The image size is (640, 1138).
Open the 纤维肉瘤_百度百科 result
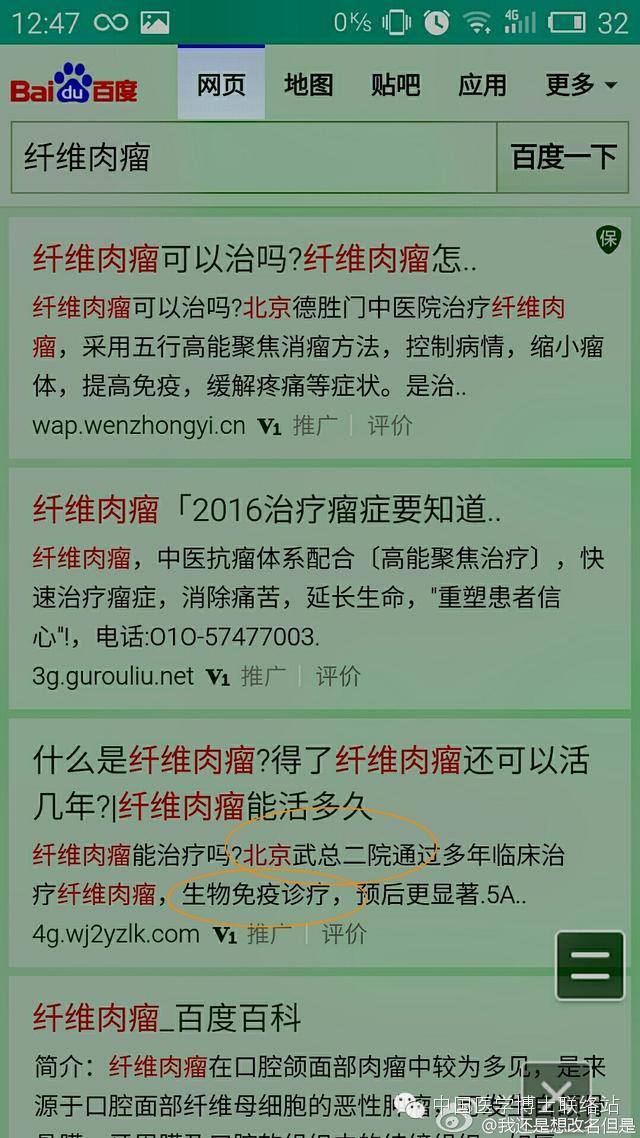pyautogui.click(x=167, y=1018)
